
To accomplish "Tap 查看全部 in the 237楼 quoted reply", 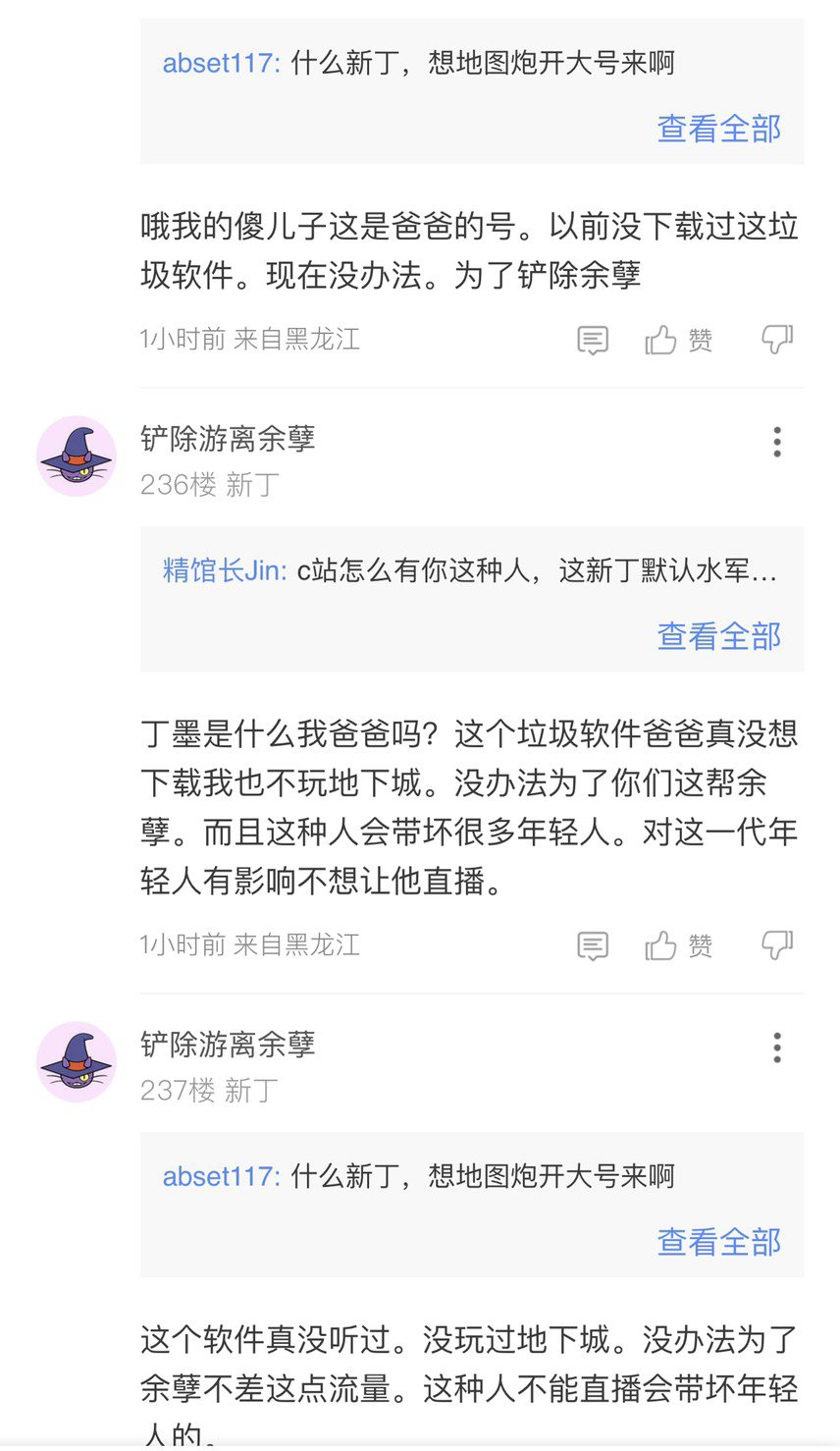I will [719, 1242].
